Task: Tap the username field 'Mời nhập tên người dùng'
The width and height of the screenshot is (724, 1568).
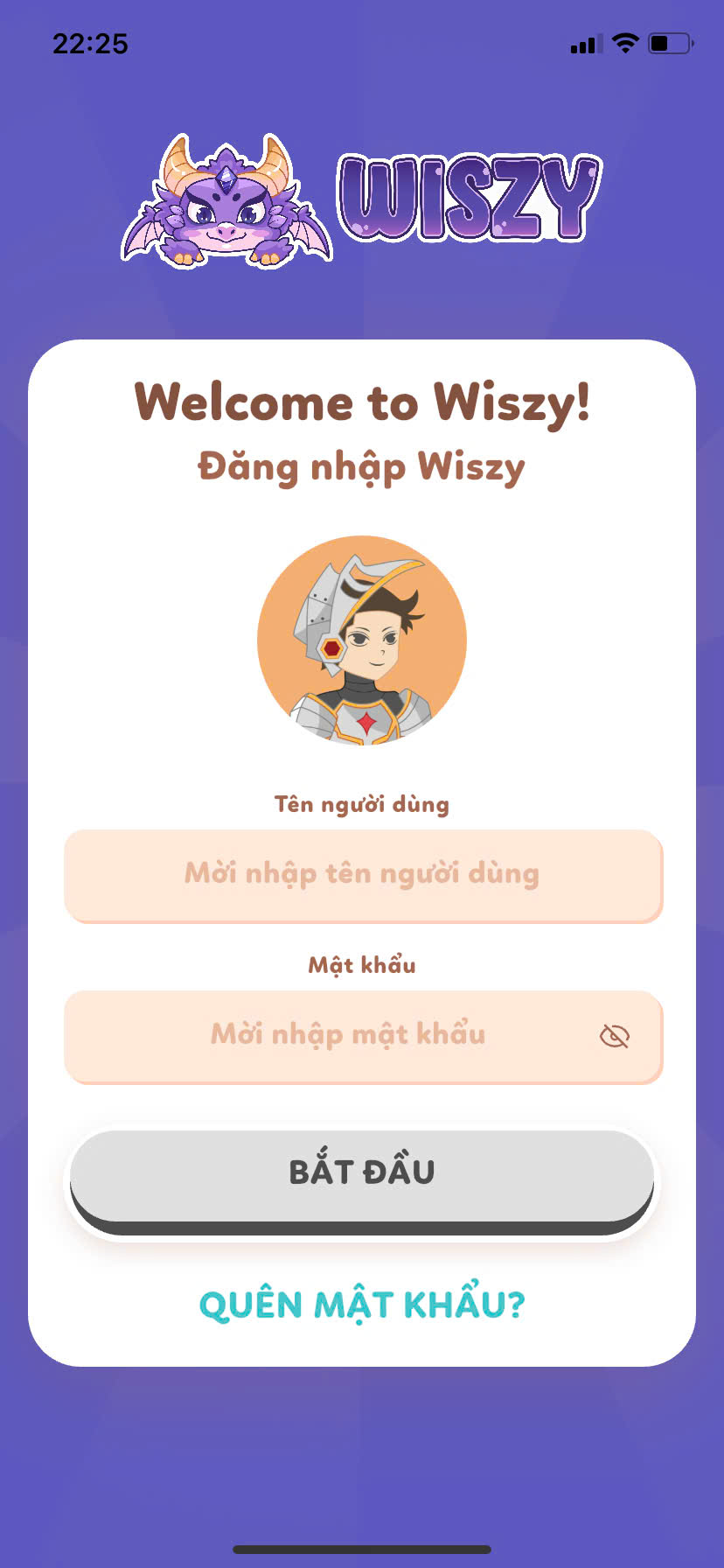Action: pyautogui.click(x=362, y=874)
